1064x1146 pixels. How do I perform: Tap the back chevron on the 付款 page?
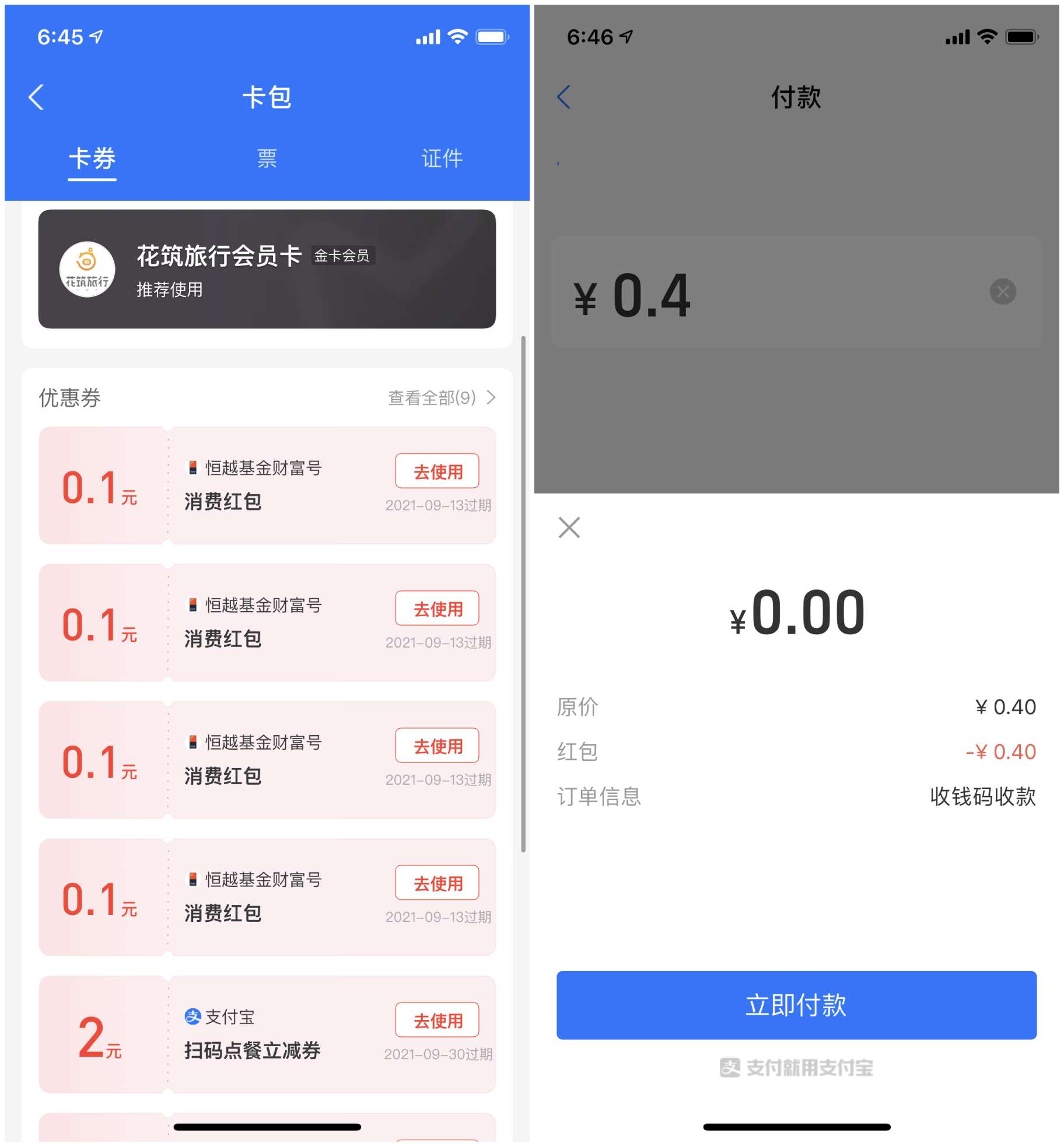click(x=563, y=97)
